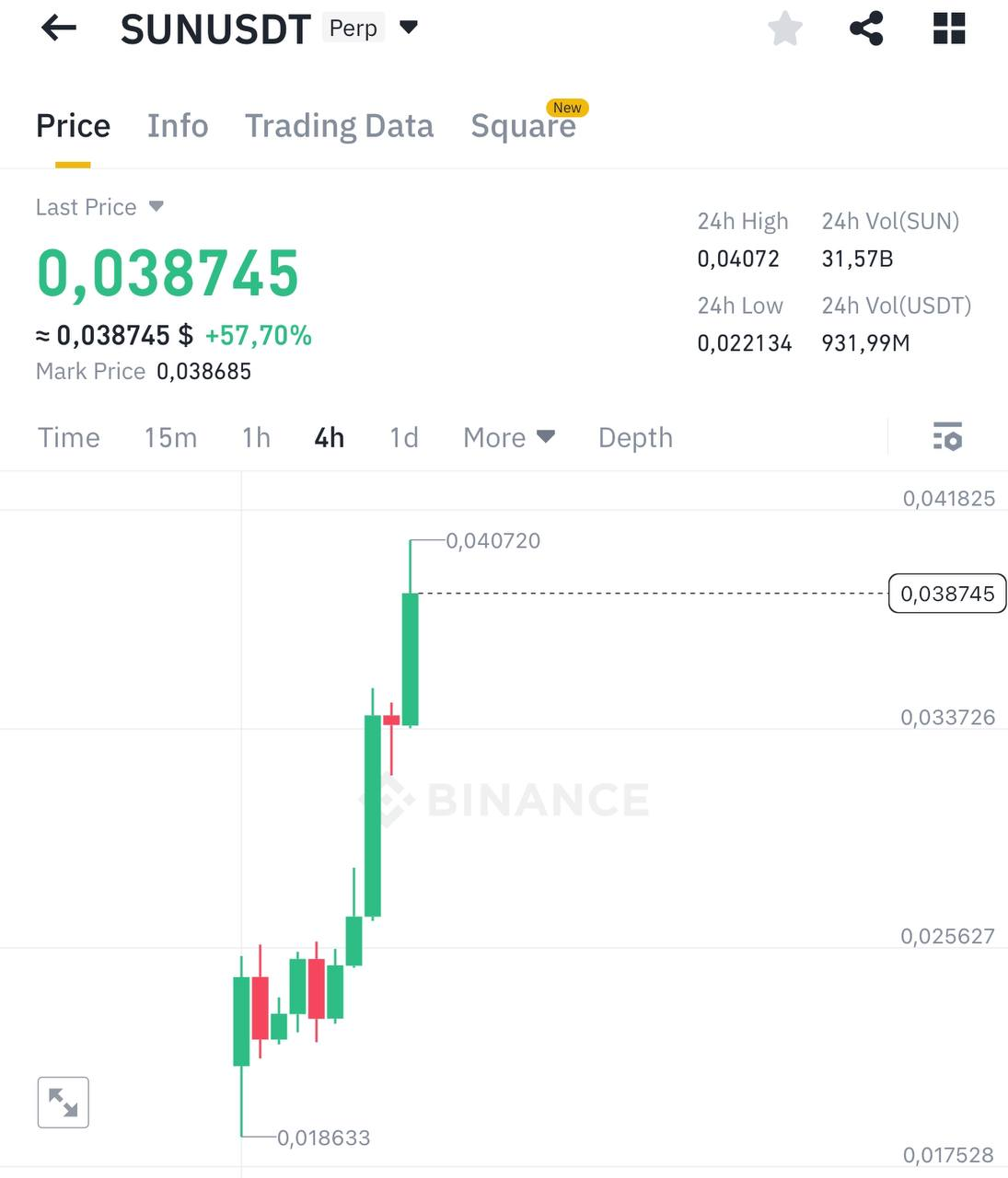The height and width of the screenshot is (1178, 1008).
Task: Select the 1d chart interval
Action: coord(403,437)
